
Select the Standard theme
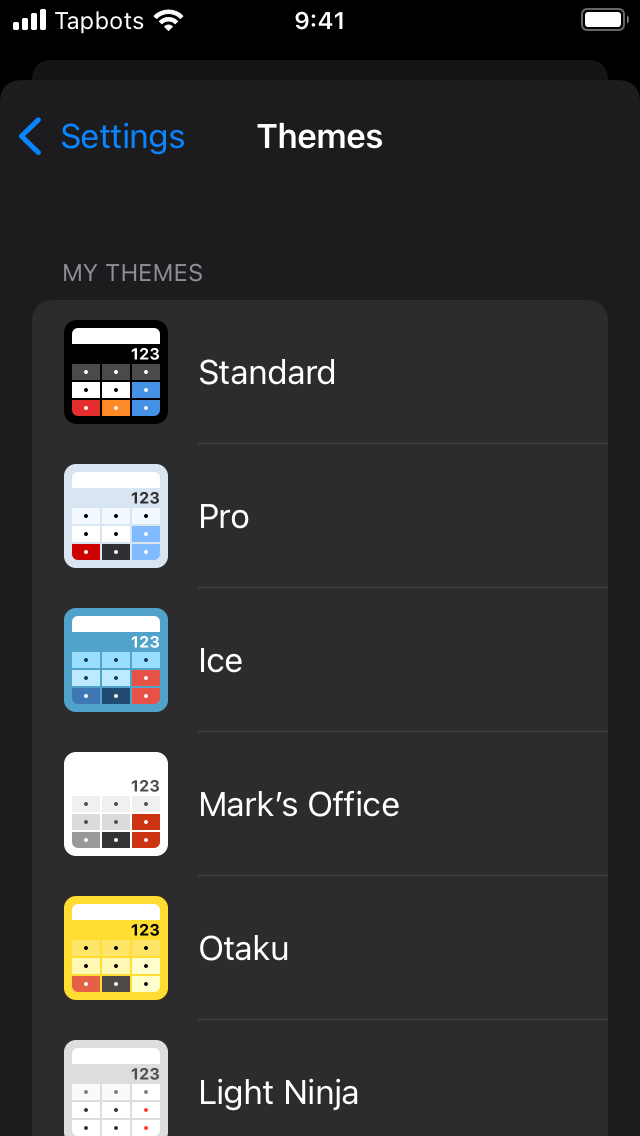(x=320, y=372)
